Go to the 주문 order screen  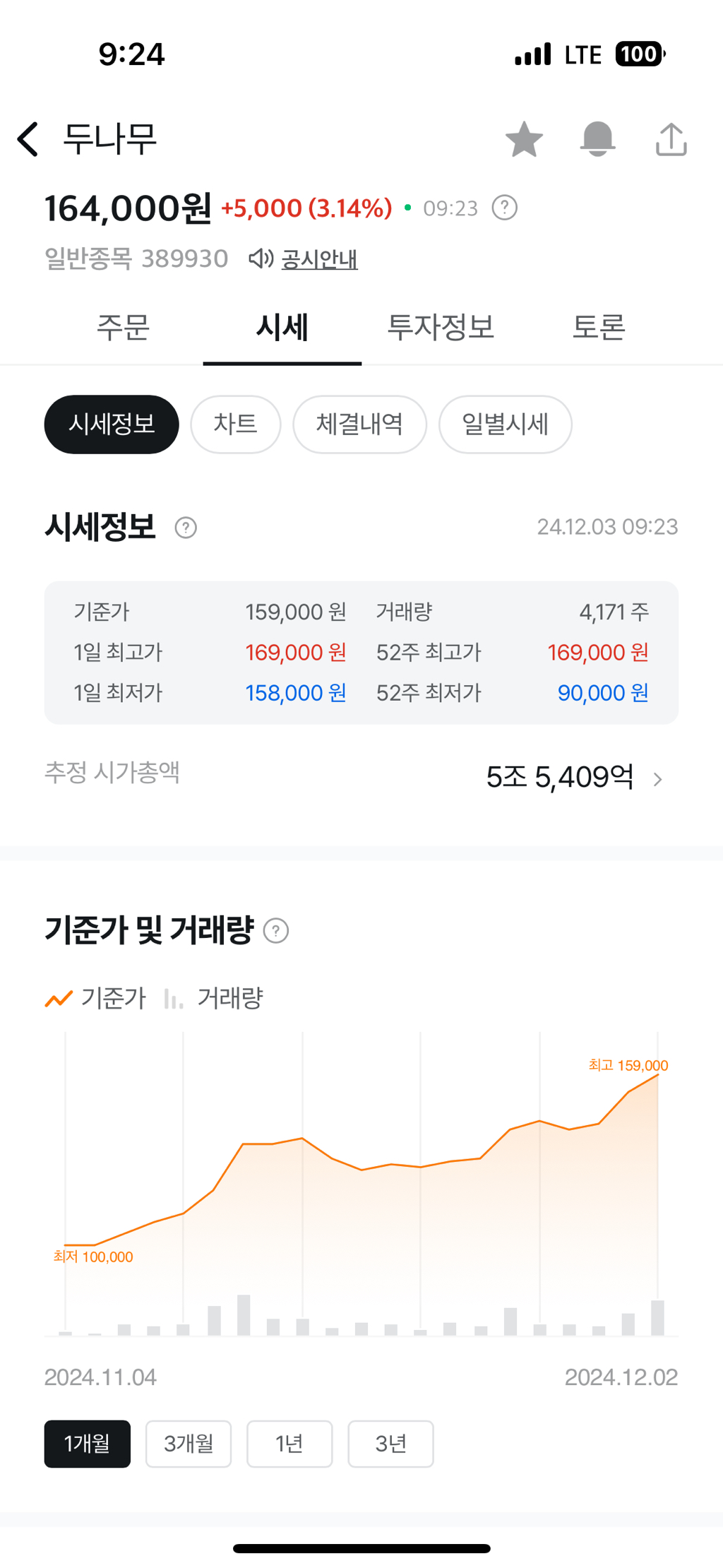[123, 328]
